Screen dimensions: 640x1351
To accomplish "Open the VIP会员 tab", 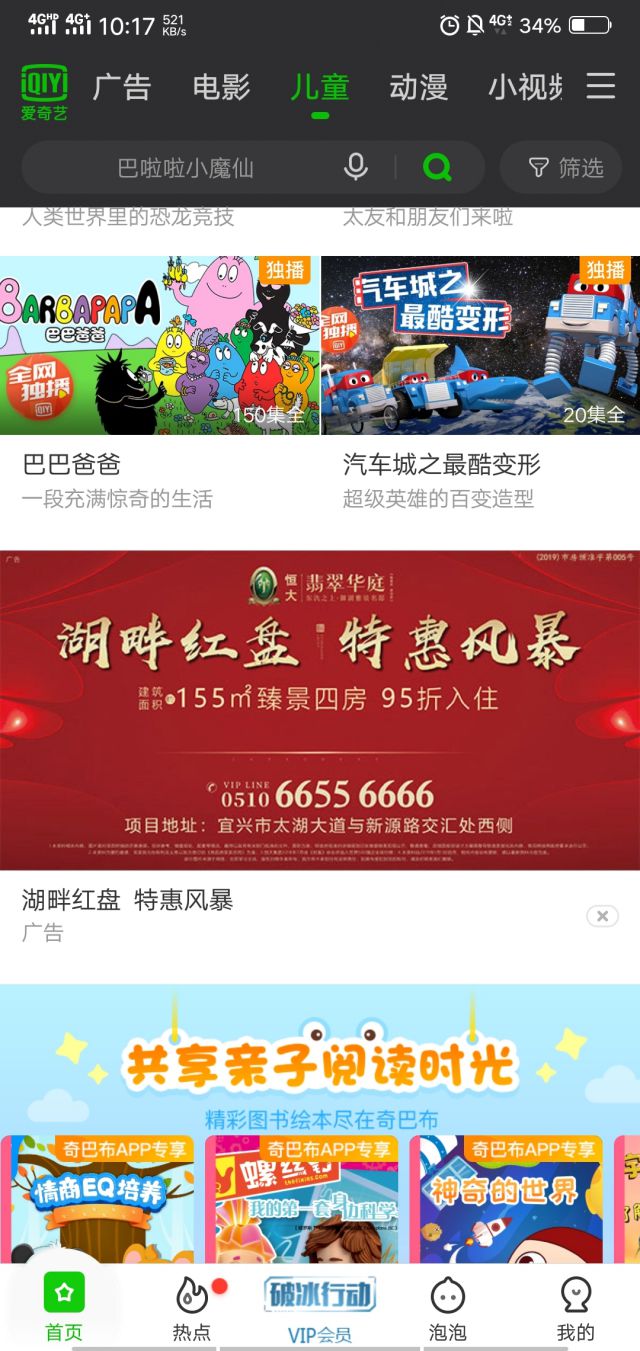I will click(x=320, y=1306).
